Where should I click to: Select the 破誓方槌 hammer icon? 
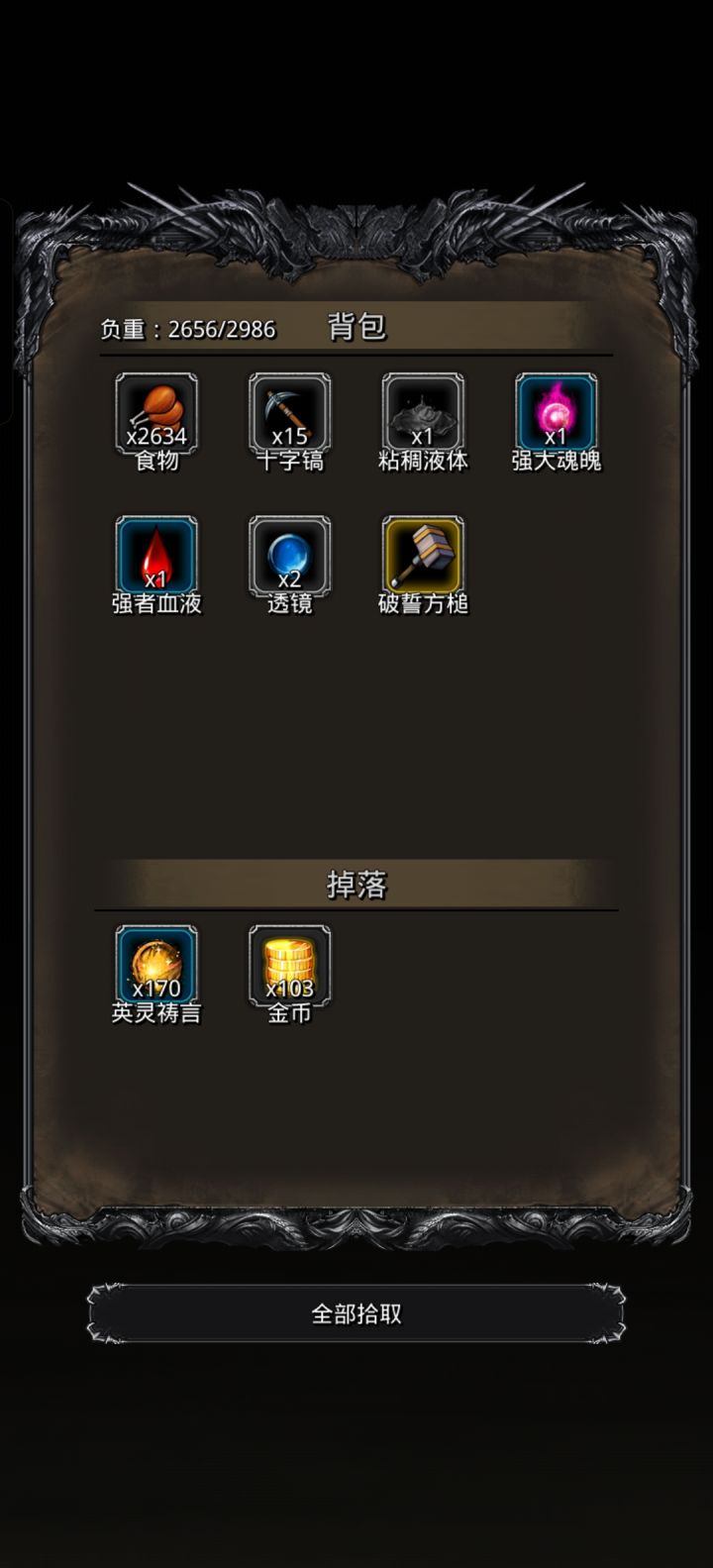(423, 555)
